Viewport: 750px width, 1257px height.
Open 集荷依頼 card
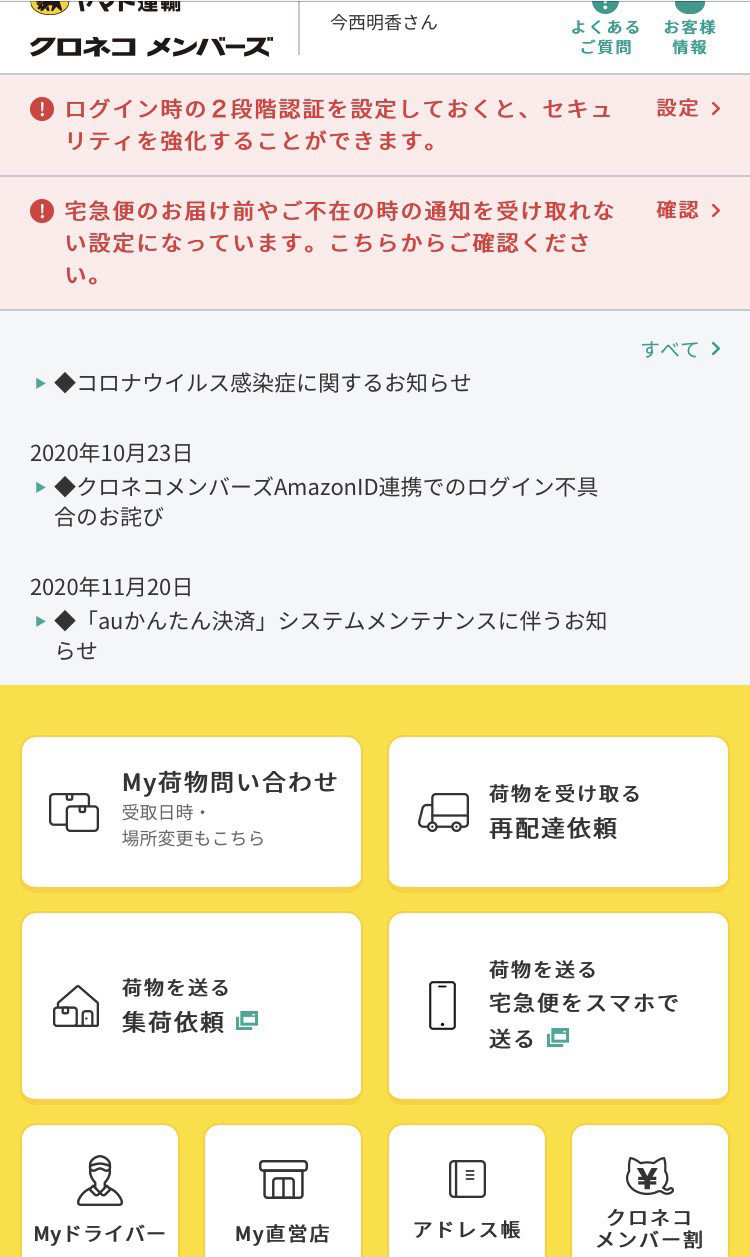click(x=191, y=1006)
